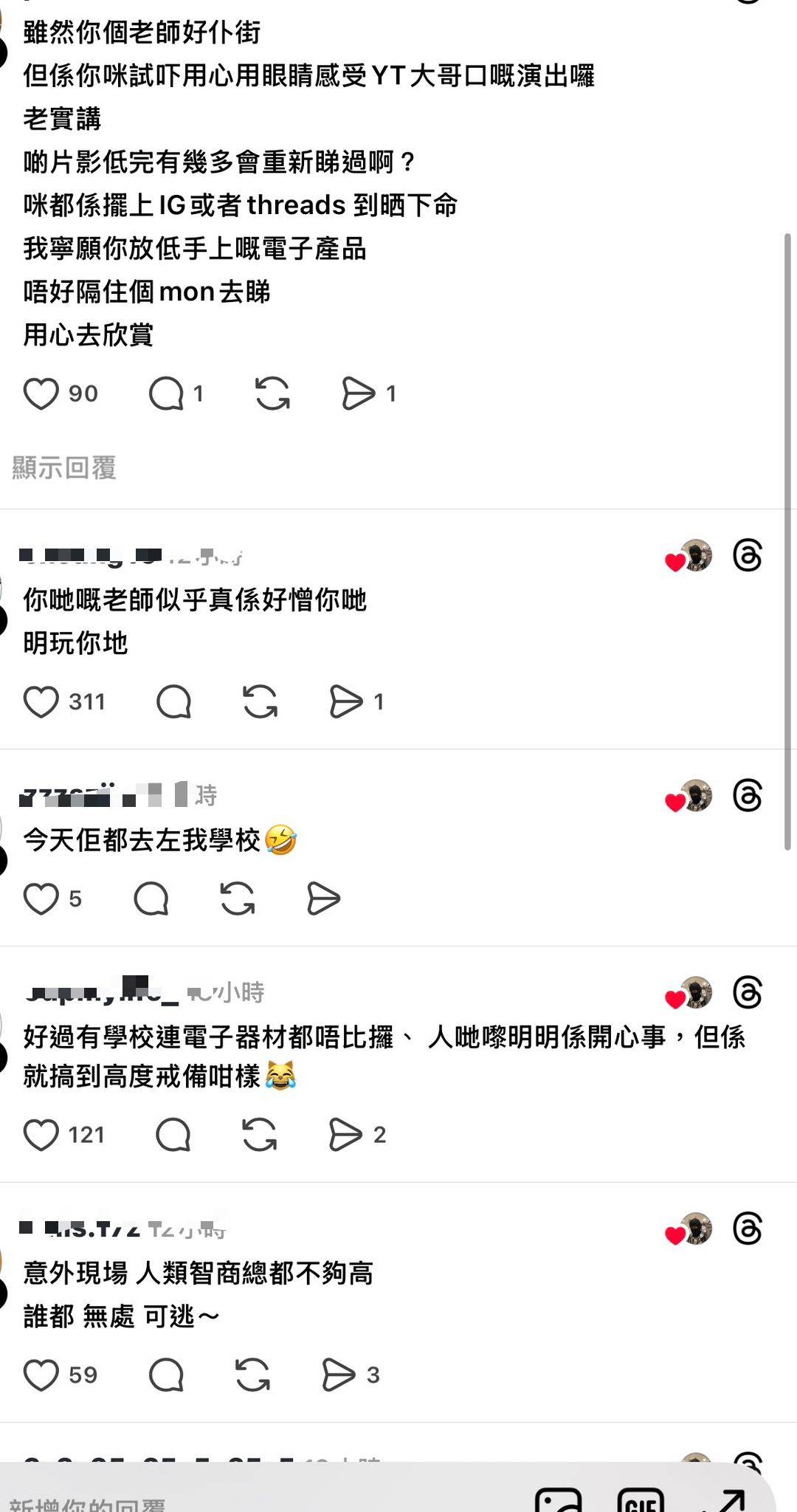Viewport: 797px width, 1512px height.
Task: Tap 顯示回覆 to show replies
Action: 64,467
